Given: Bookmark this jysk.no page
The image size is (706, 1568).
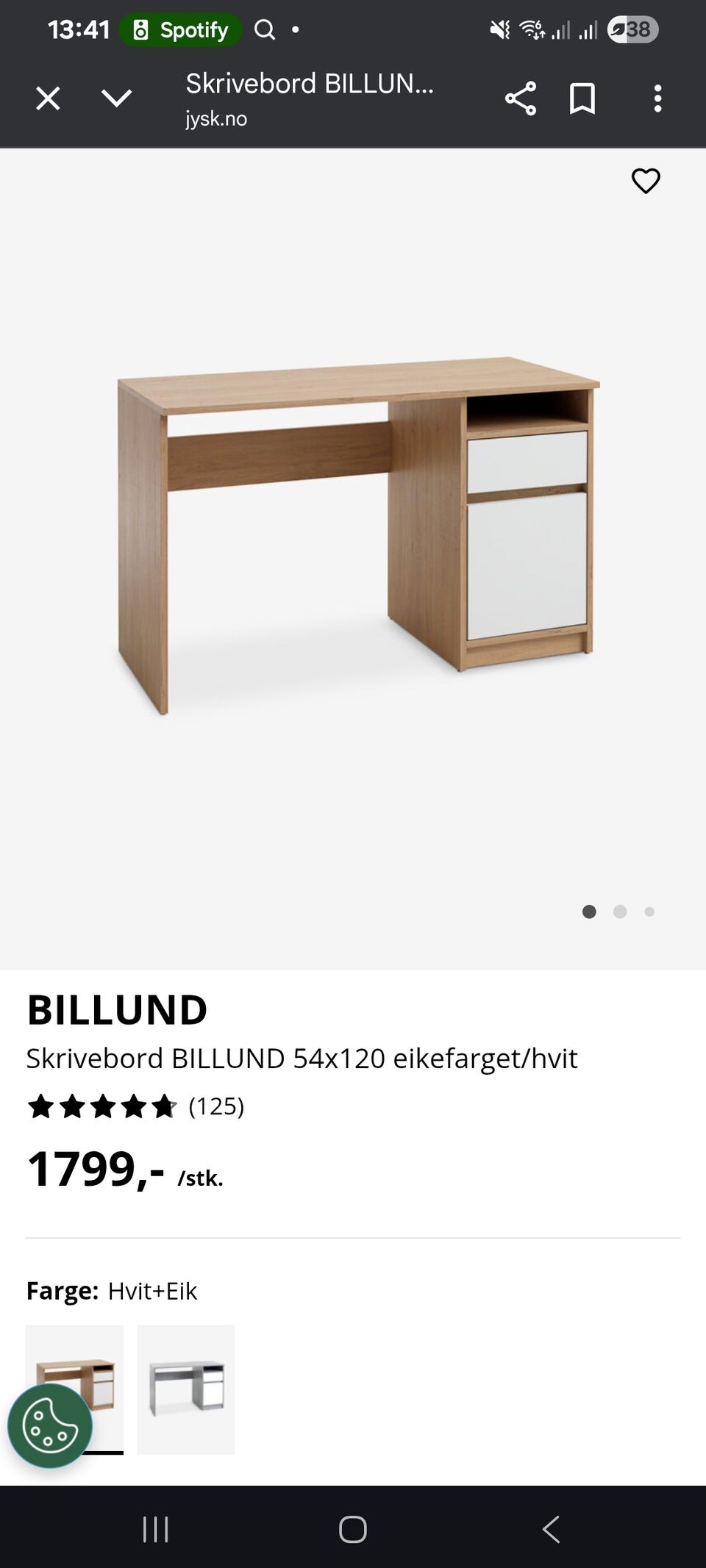Looking at the screenshot, I should 581,99.
